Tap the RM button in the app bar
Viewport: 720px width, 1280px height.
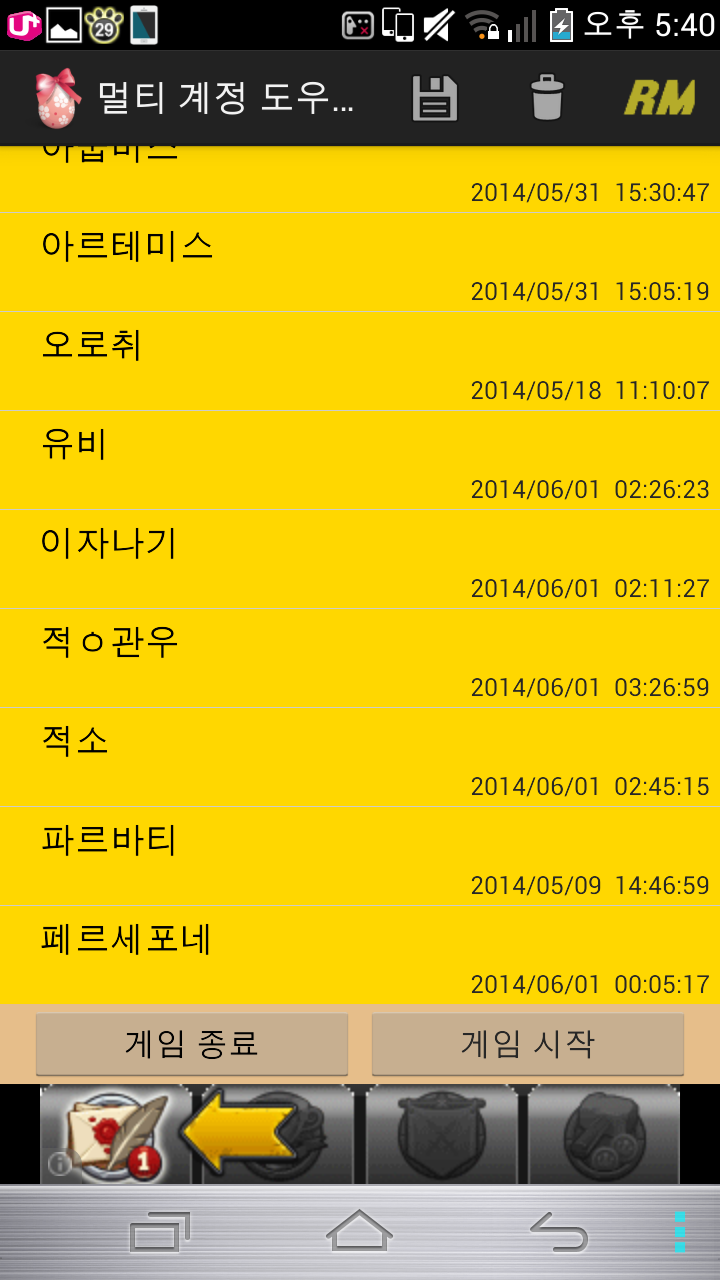pos(659,98)
